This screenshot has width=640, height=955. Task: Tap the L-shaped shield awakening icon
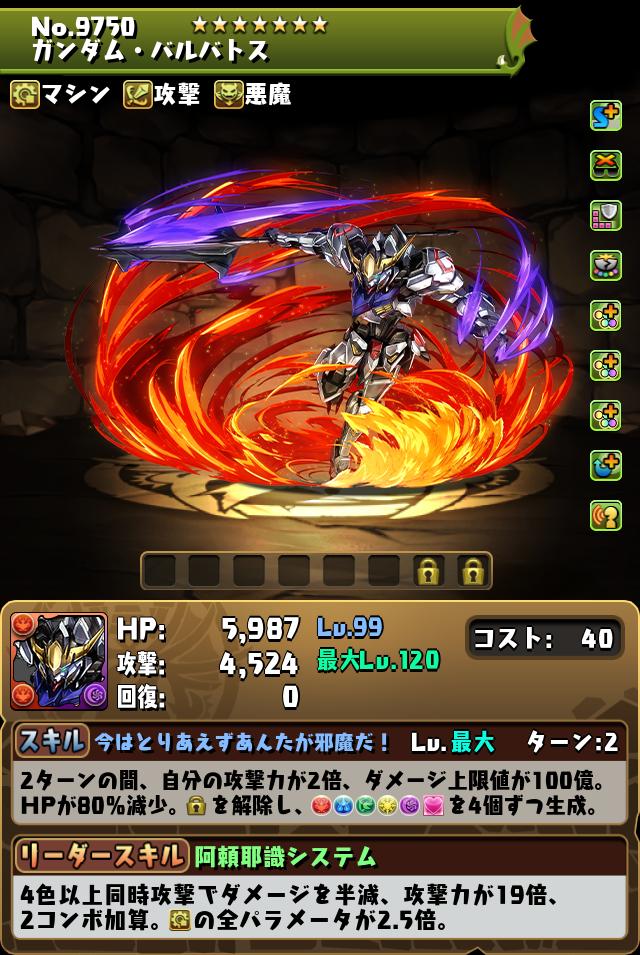click(x=606, y=215)
